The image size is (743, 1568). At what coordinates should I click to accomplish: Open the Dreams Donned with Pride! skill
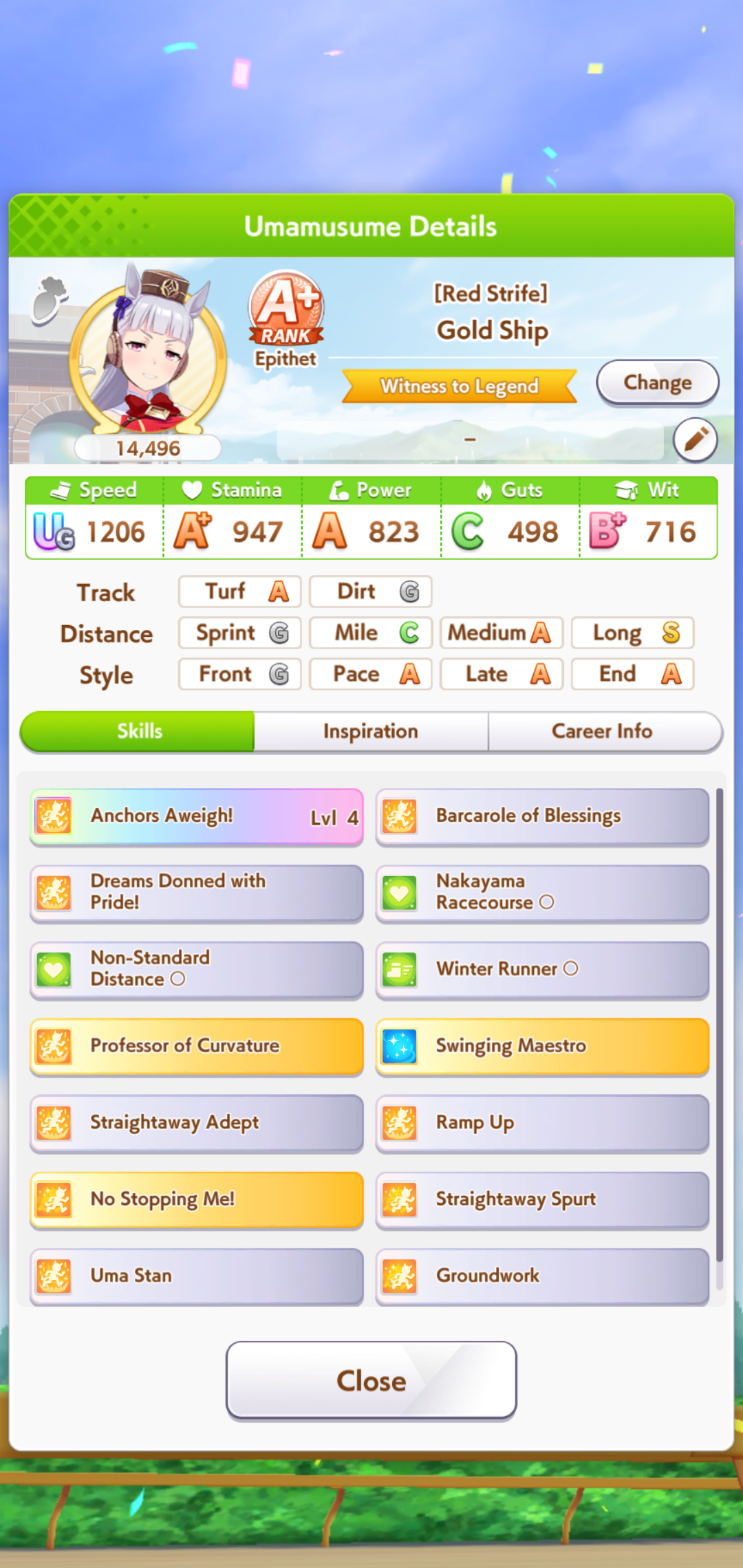pyautogui.click(x=197, y=893)
